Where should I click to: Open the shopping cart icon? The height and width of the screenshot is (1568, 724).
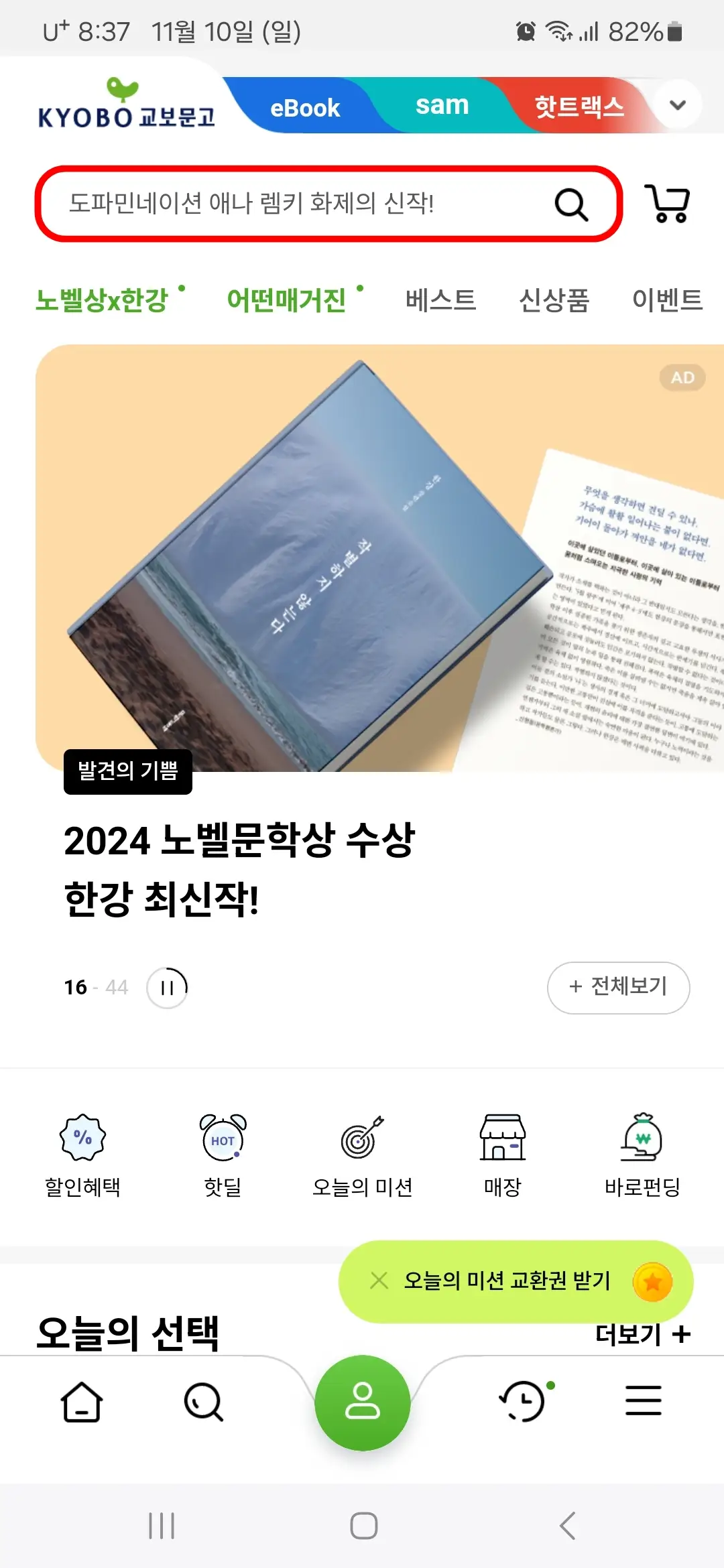click(x=668, y=204)
